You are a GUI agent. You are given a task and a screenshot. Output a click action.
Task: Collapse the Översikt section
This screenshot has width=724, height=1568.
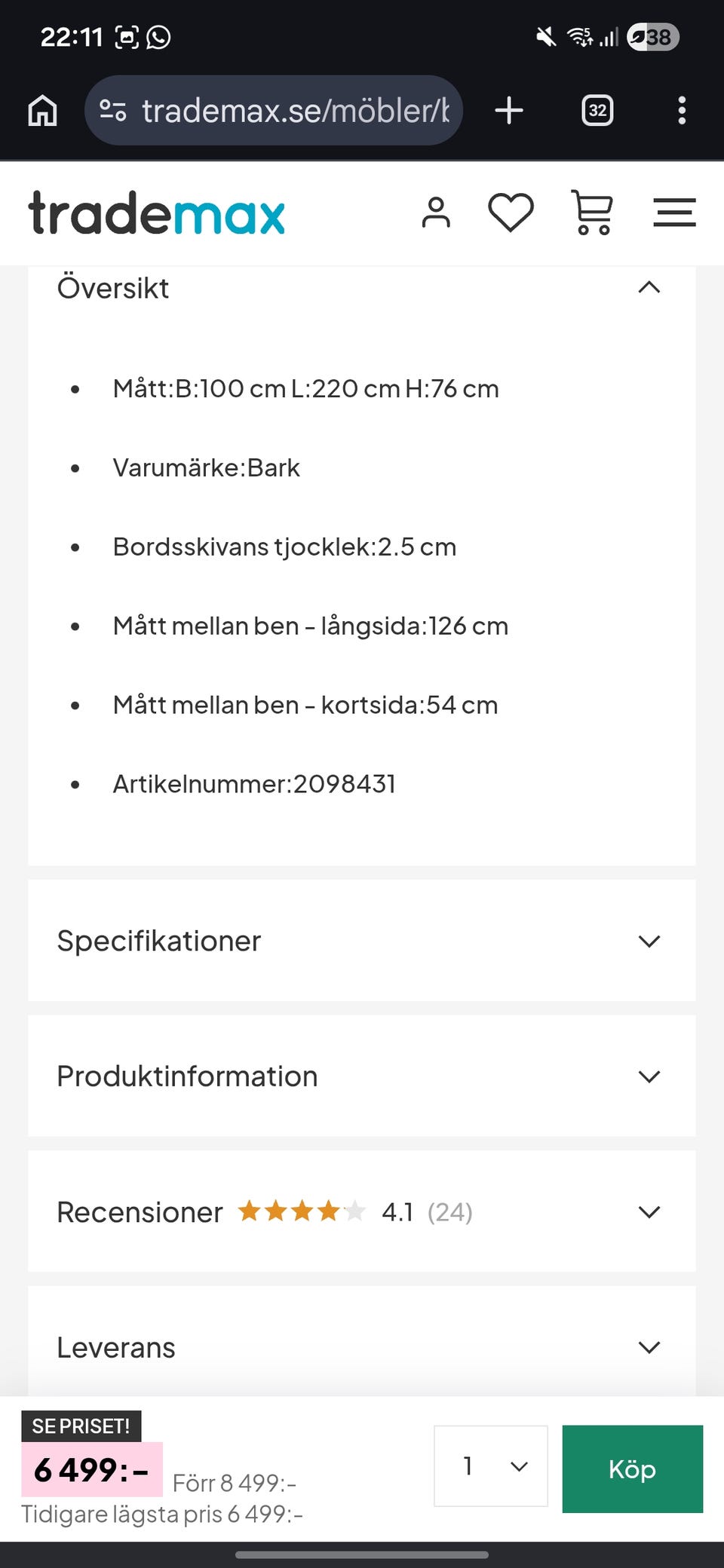click(x=649, y=288)
